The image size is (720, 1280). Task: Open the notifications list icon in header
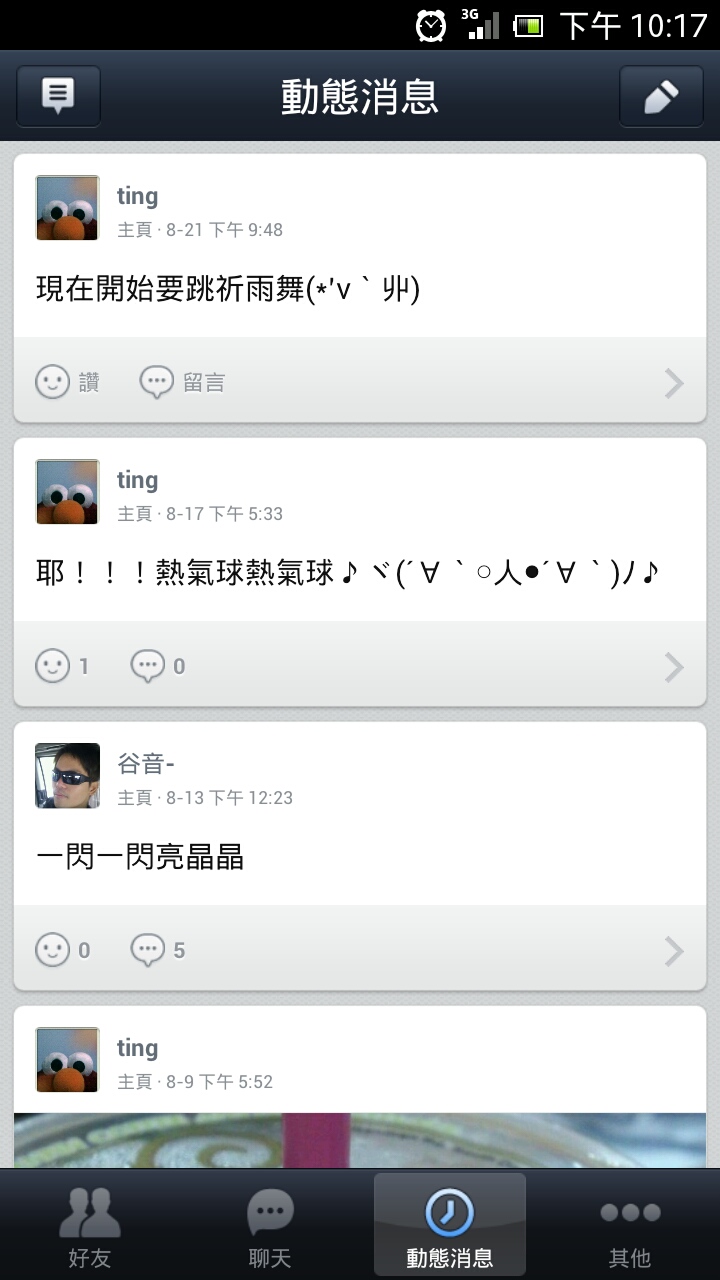click(x=58, y=96)
